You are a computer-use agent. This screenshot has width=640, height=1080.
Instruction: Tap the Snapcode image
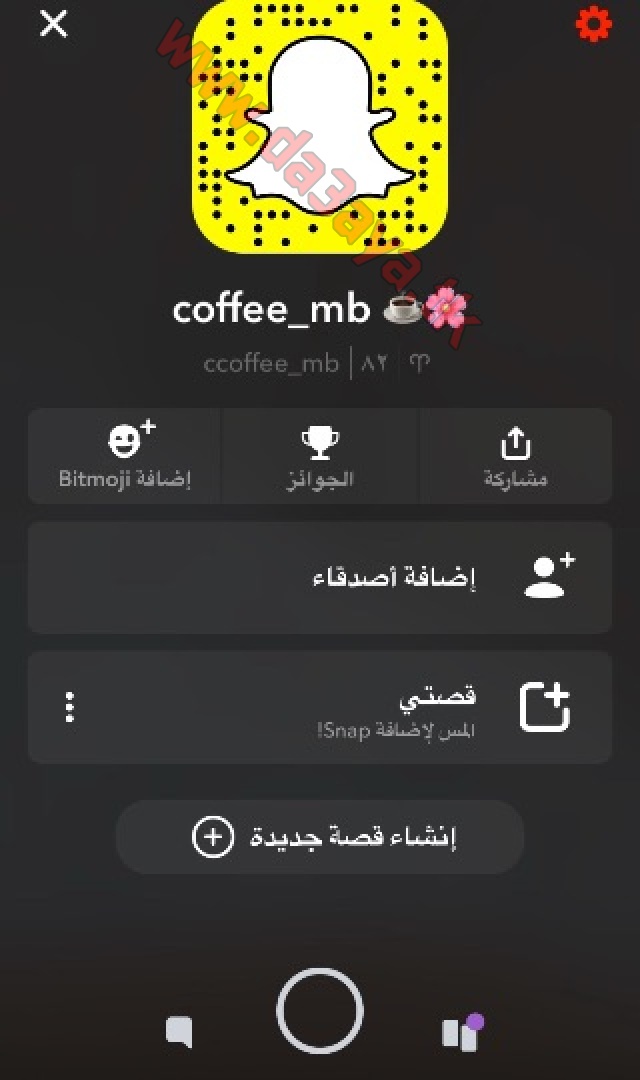click(x=320, y=127)
